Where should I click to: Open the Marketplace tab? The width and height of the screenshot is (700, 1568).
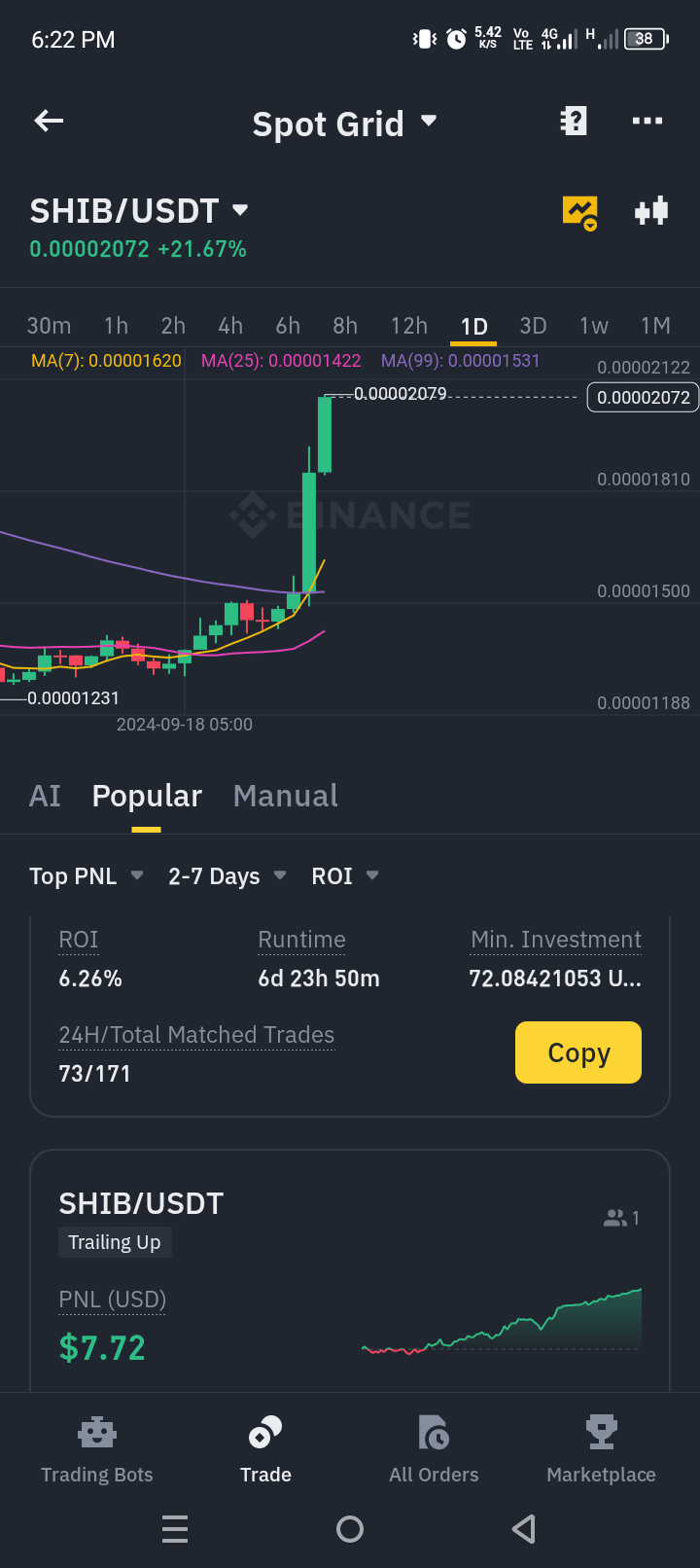point(601,1449)
